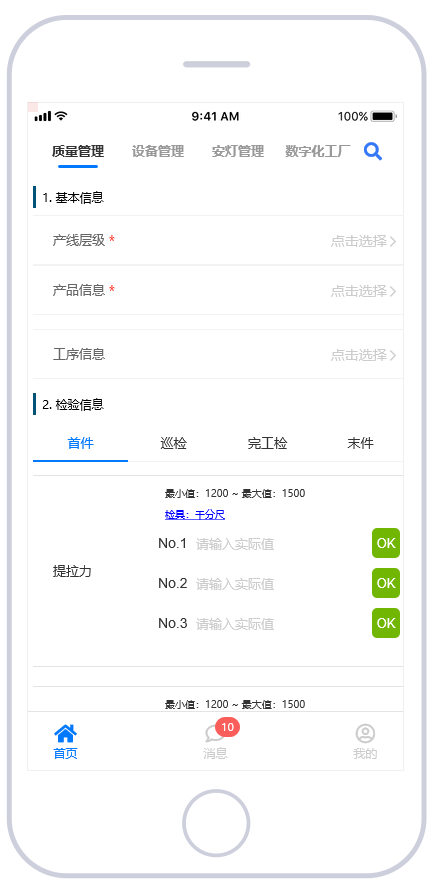Screen dimensions: 434x885
Task: Focus the No.3 actual value field
Action: click(281, 624)
